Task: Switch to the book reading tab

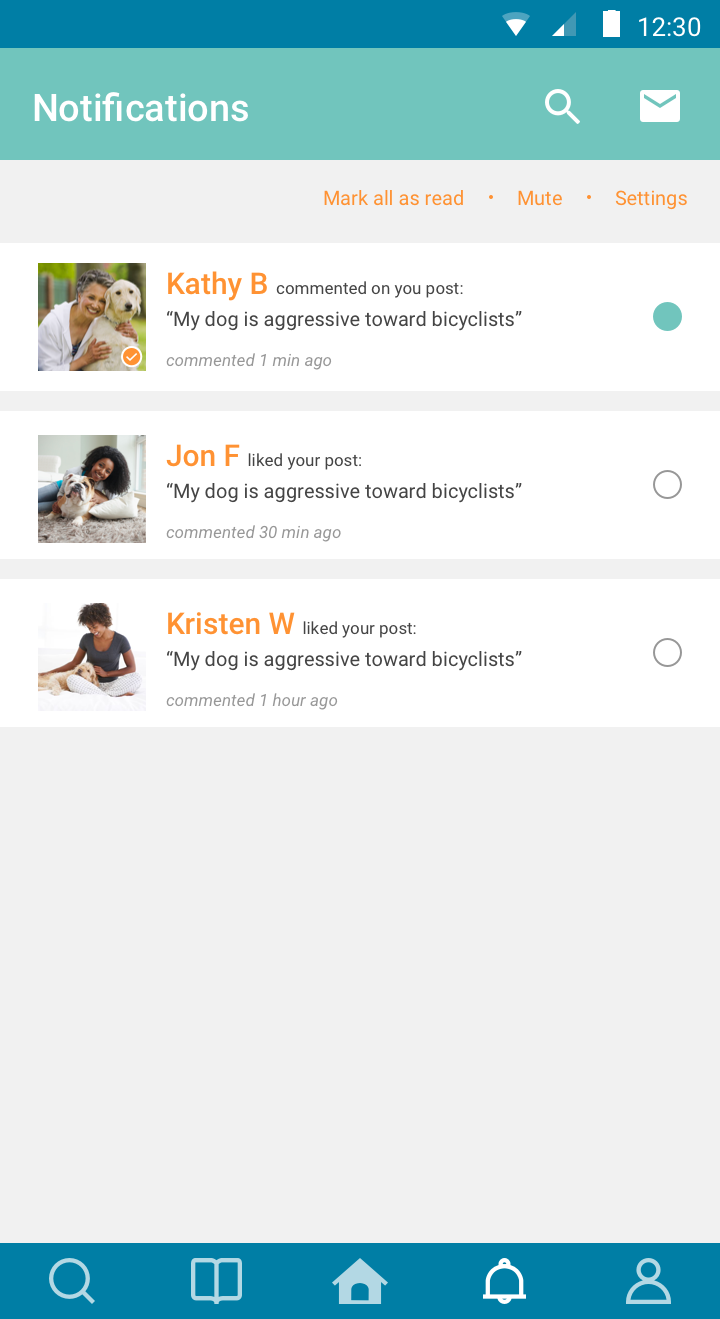Action: [x=216, y=1281]
